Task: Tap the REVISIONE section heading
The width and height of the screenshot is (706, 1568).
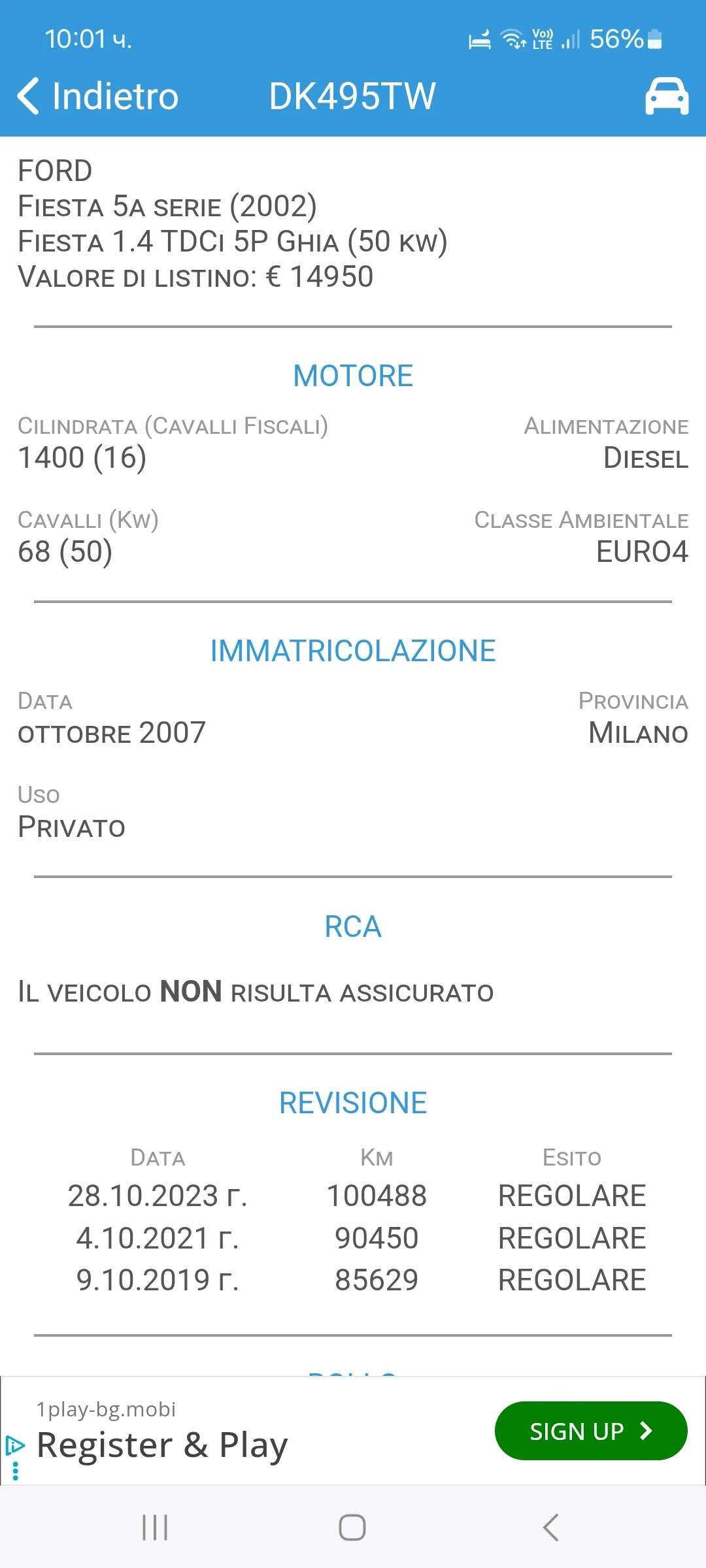Action: click(352, 1102)
